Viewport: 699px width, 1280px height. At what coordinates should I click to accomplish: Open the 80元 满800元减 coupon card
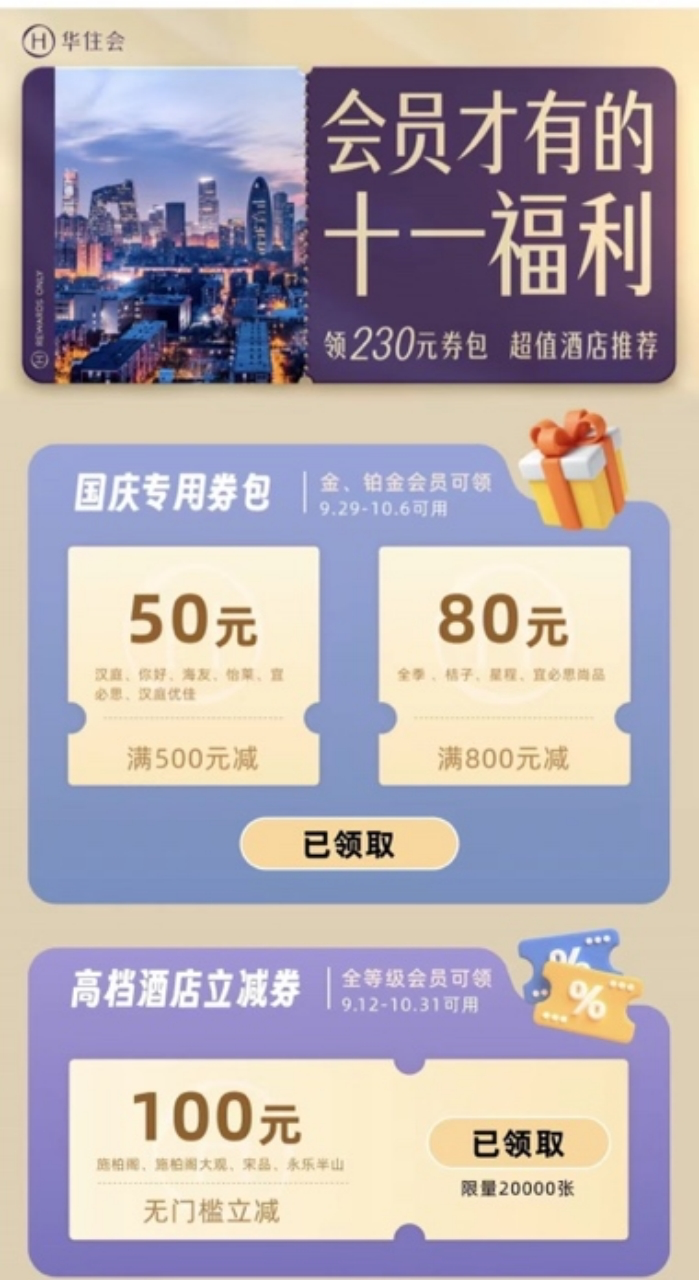click(503, 665)
